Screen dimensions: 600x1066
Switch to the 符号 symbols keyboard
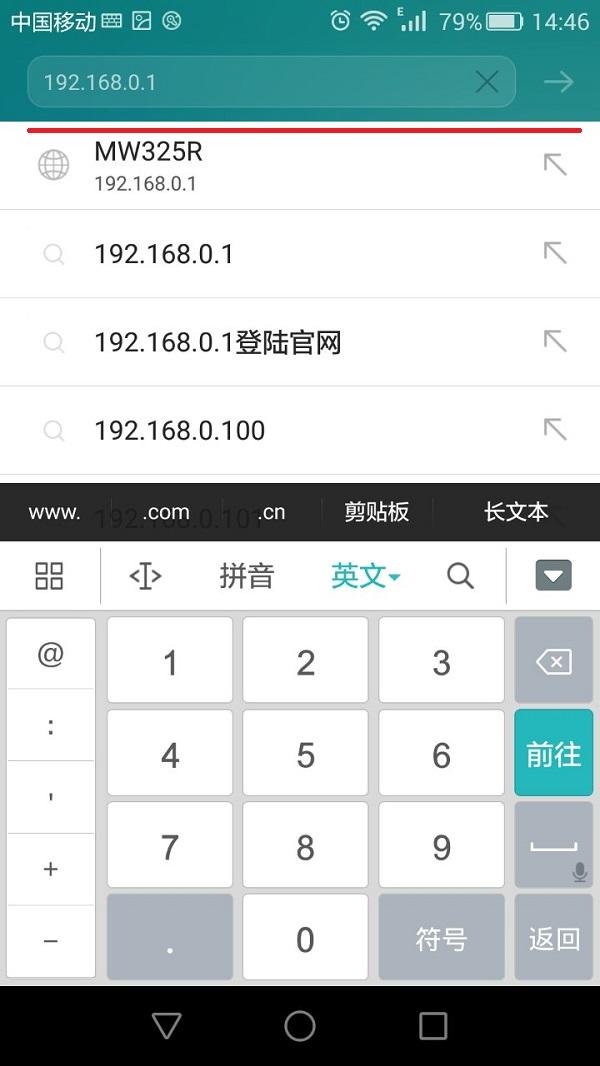tap(441, 938)
